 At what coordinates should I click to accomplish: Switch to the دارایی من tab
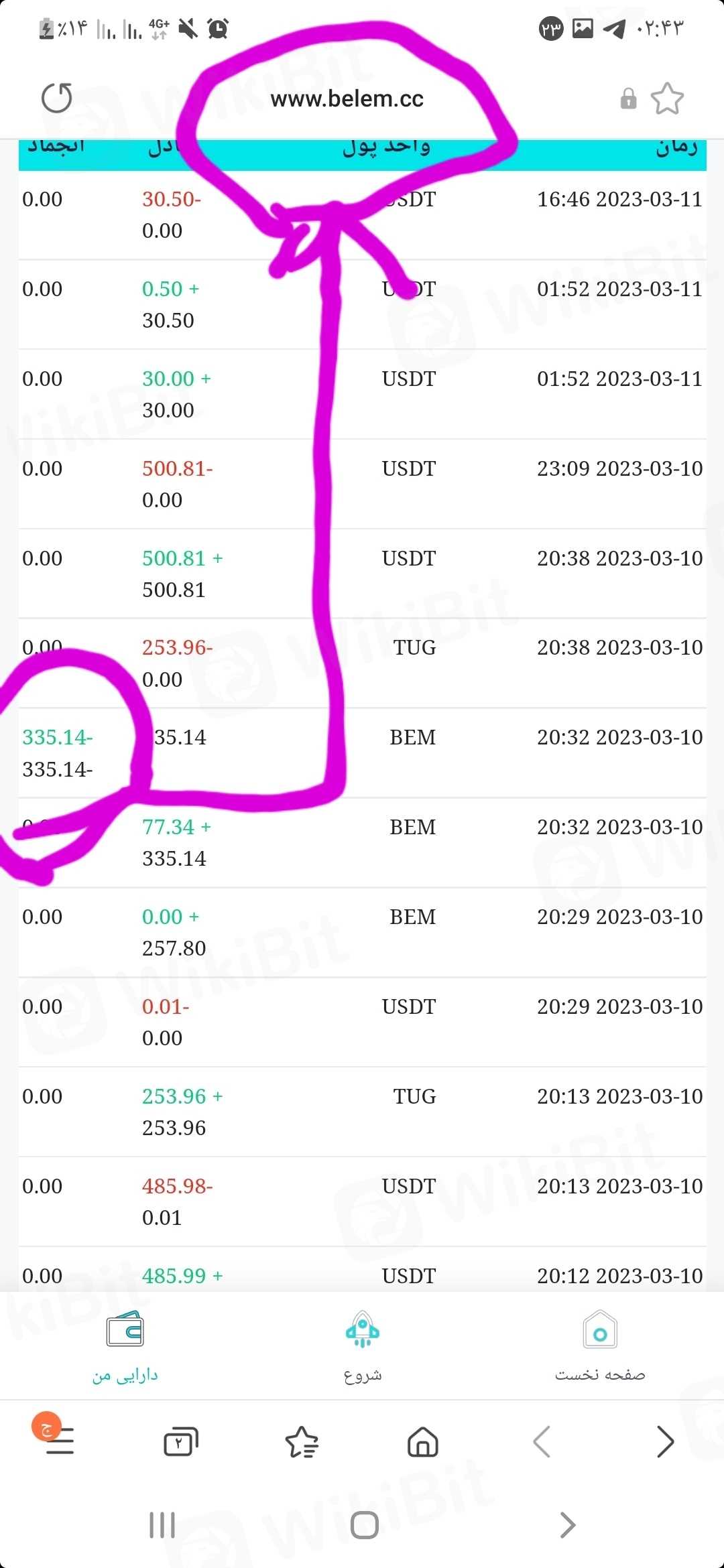(x=125, y=1347)
